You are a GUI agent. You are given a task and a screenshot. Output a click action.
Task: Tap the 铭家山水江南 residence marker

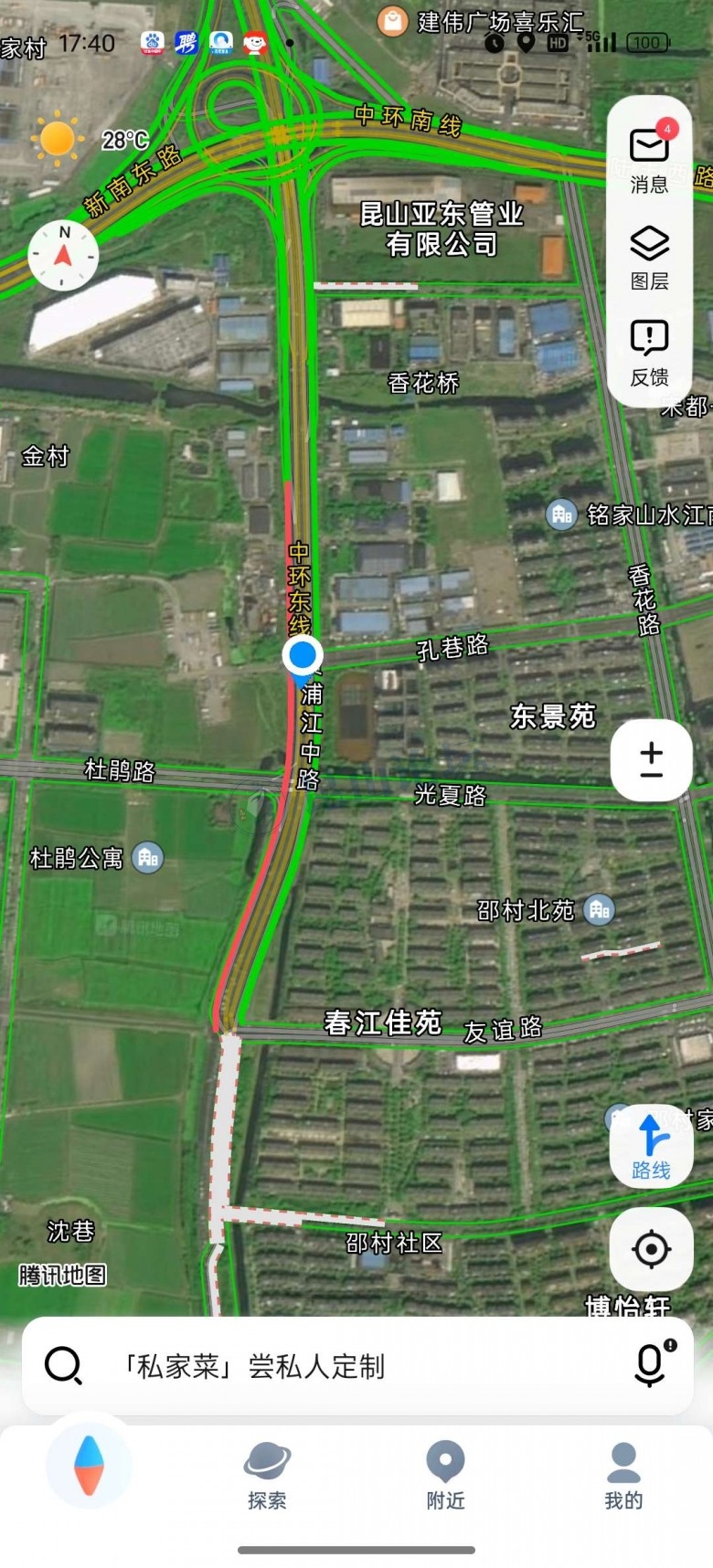561,514
